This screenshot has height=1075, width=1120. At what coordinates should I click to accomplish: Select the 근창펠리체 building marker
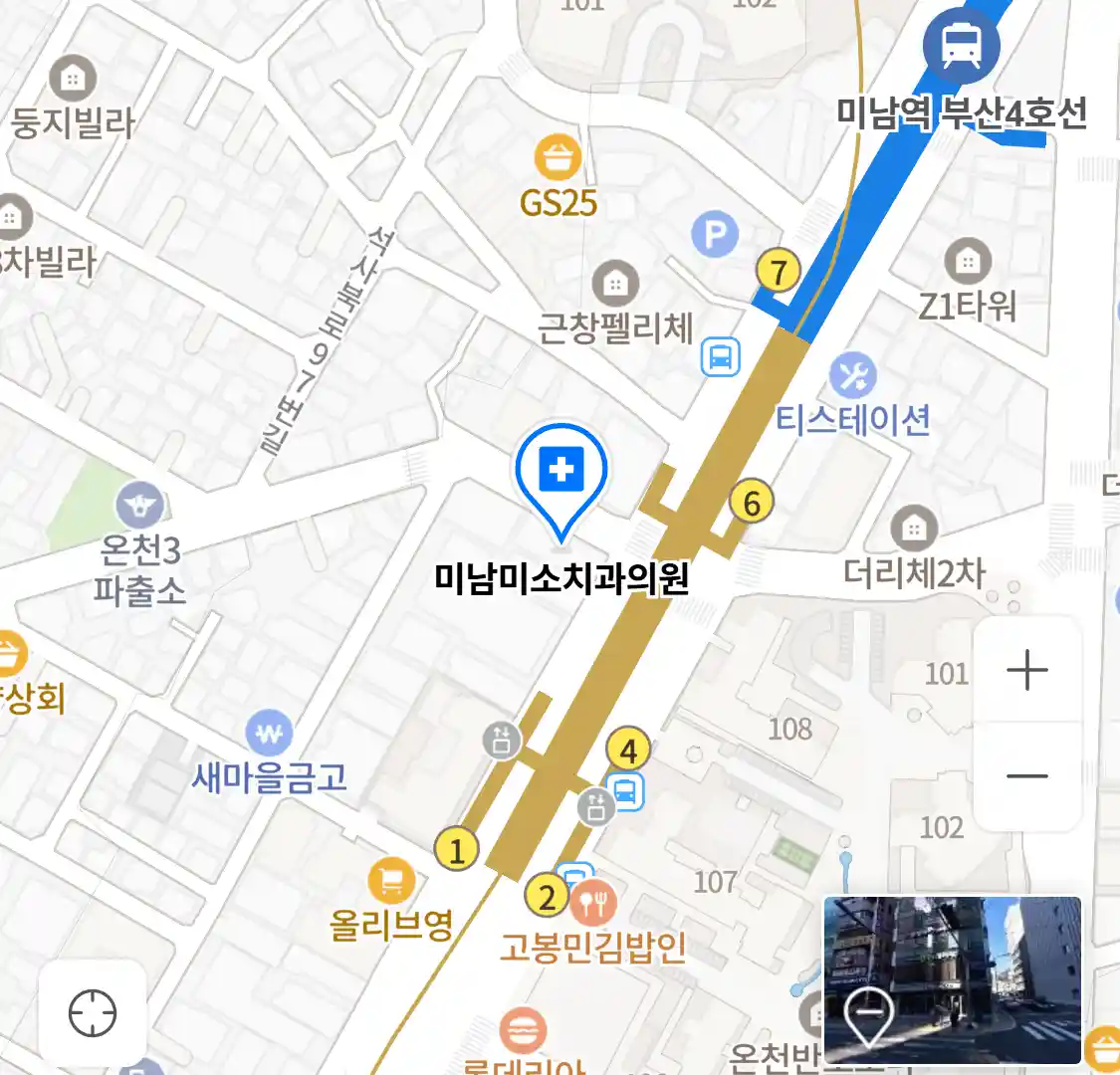click(615, 285)
